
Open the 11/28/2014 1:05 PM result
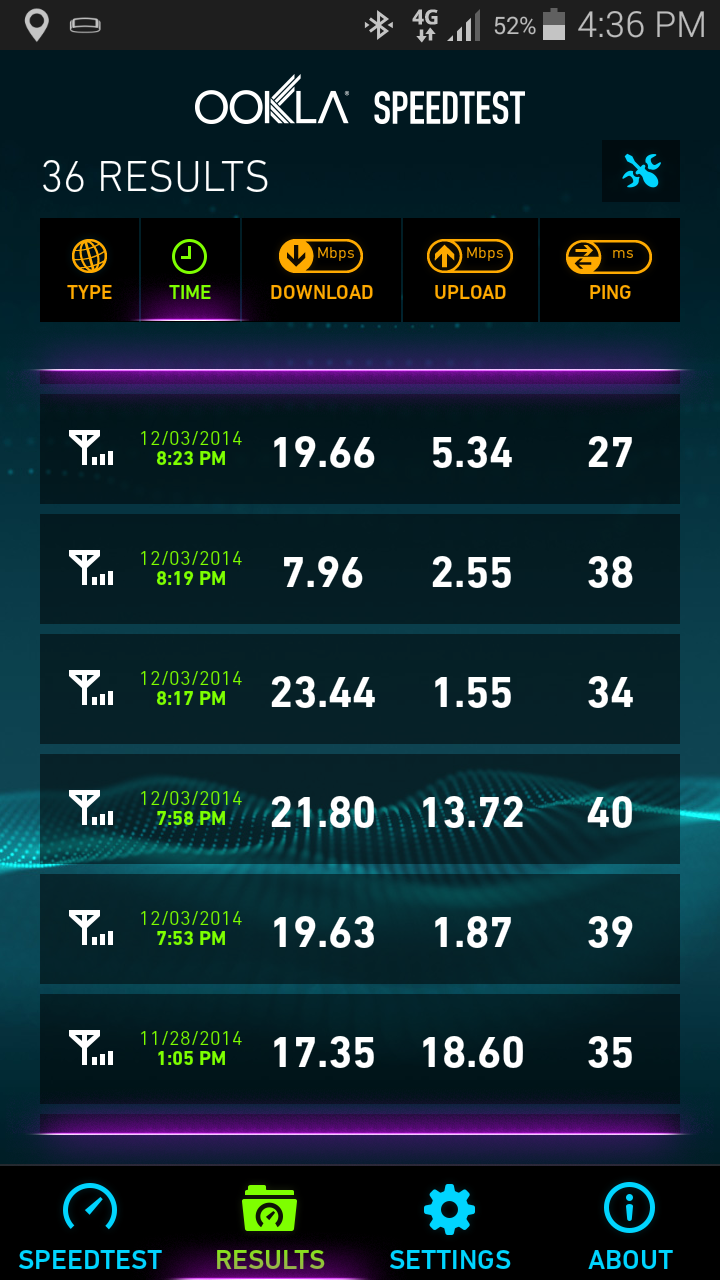pyautogui.click(x=360, y=1049)
